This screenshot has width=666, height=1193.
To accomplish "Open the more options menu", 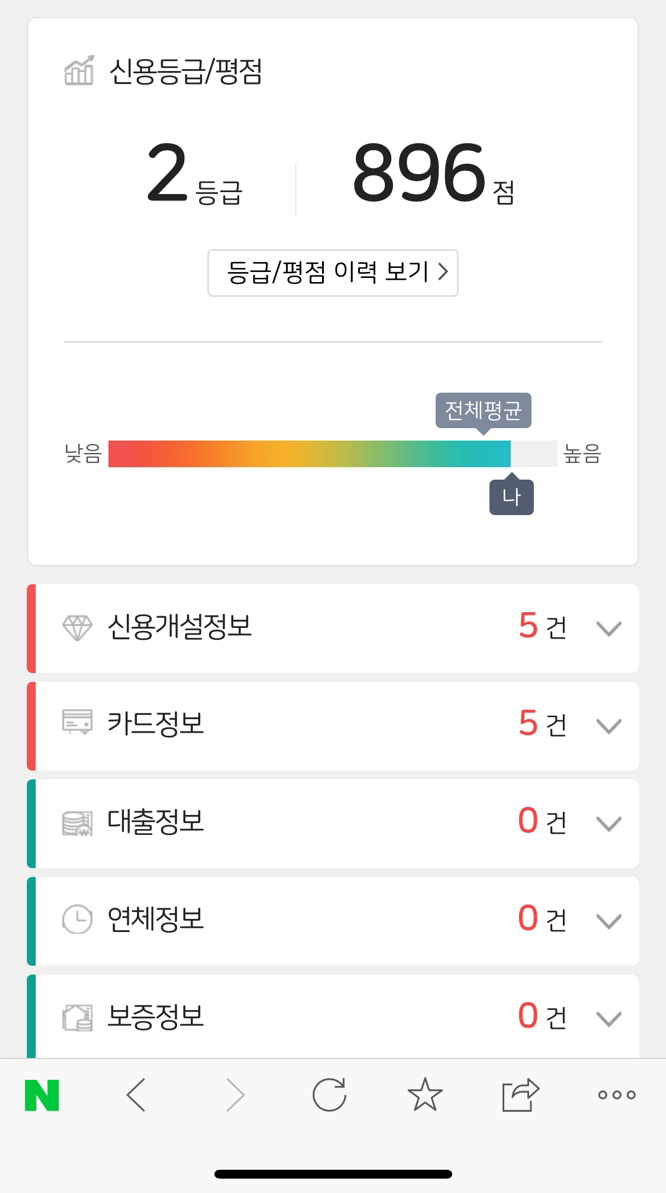I will [x=616, y=1096].
